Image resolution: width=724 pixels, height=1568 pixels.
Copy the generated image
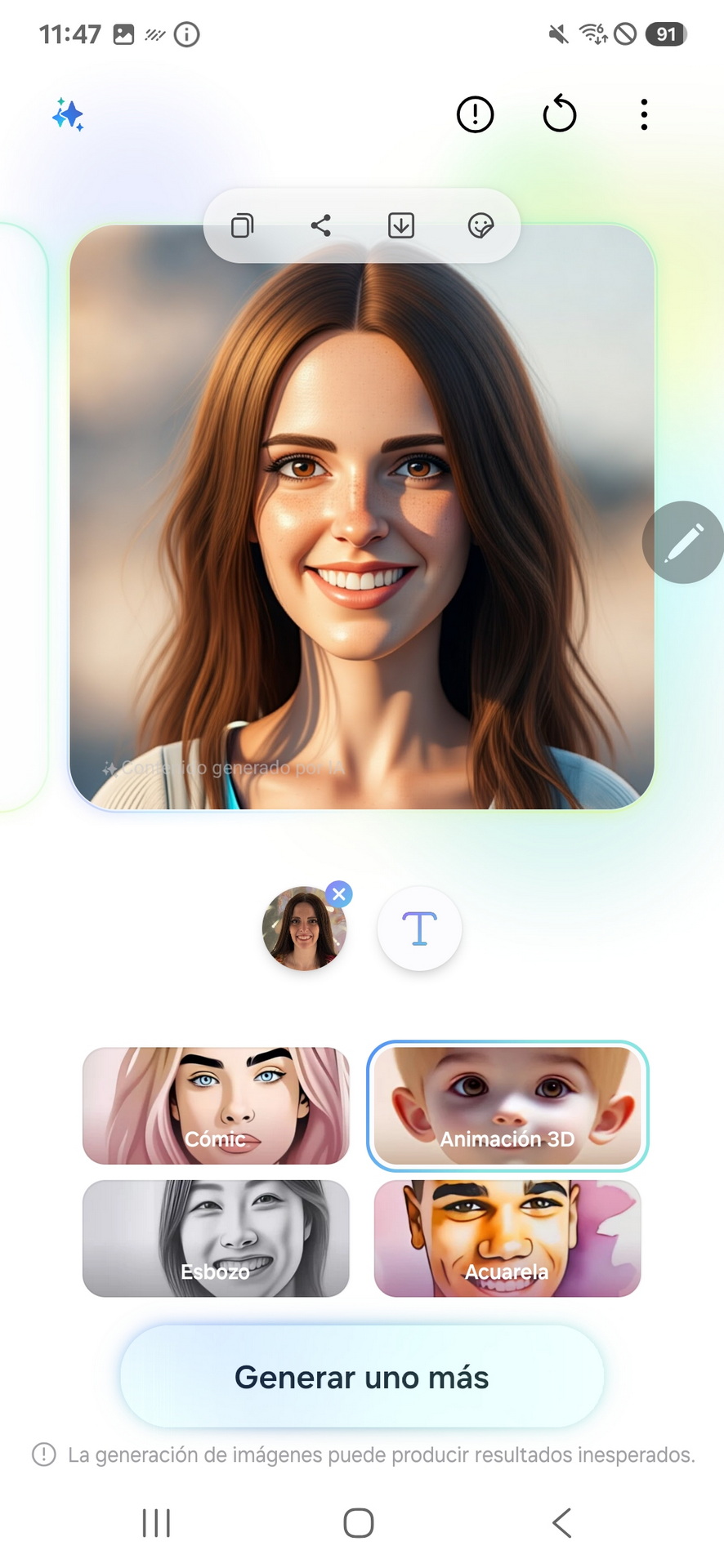point(242,225)
